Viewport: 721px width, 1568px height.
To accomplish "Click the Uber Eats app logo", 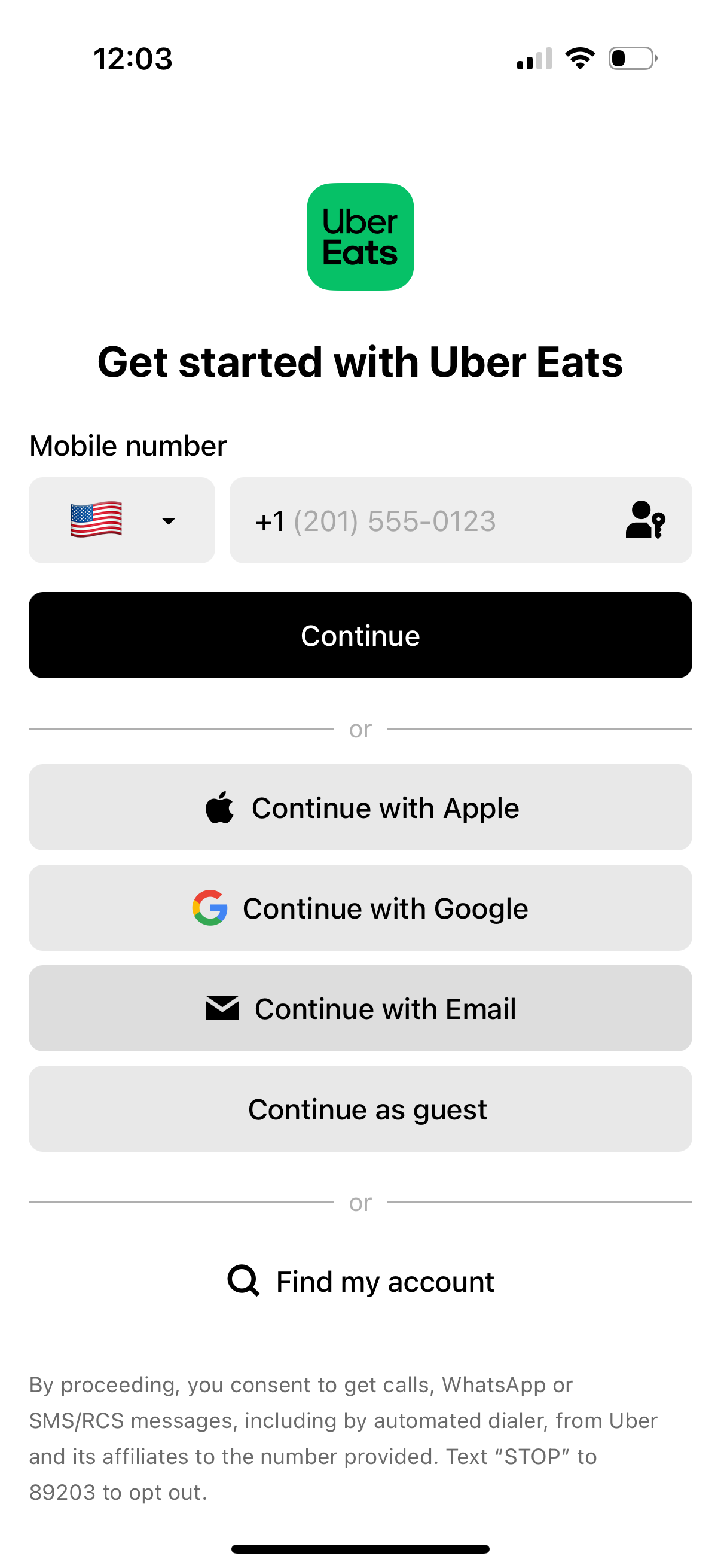I will [360, 235].
